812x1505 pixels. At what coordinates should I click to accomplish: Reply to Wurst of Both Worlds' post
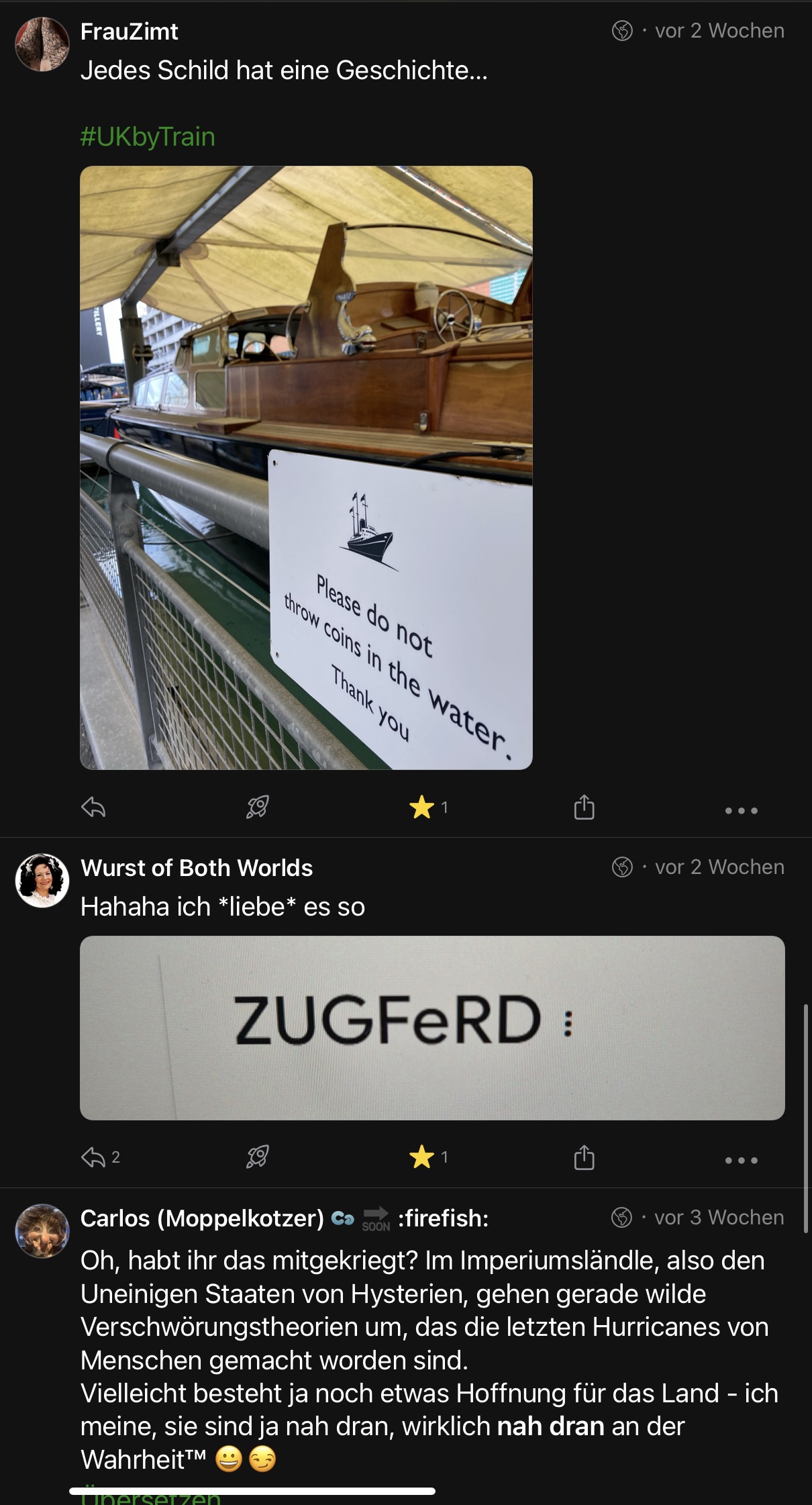(93, 1157)
